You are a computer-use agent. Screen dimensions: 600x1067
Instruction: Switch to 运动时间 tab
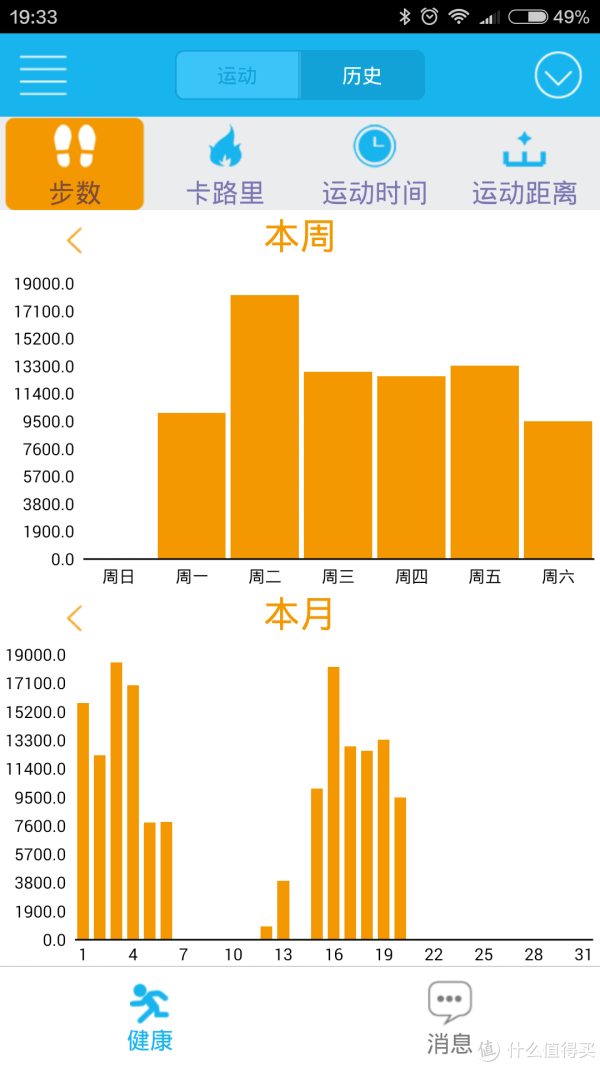pos(375,164)
